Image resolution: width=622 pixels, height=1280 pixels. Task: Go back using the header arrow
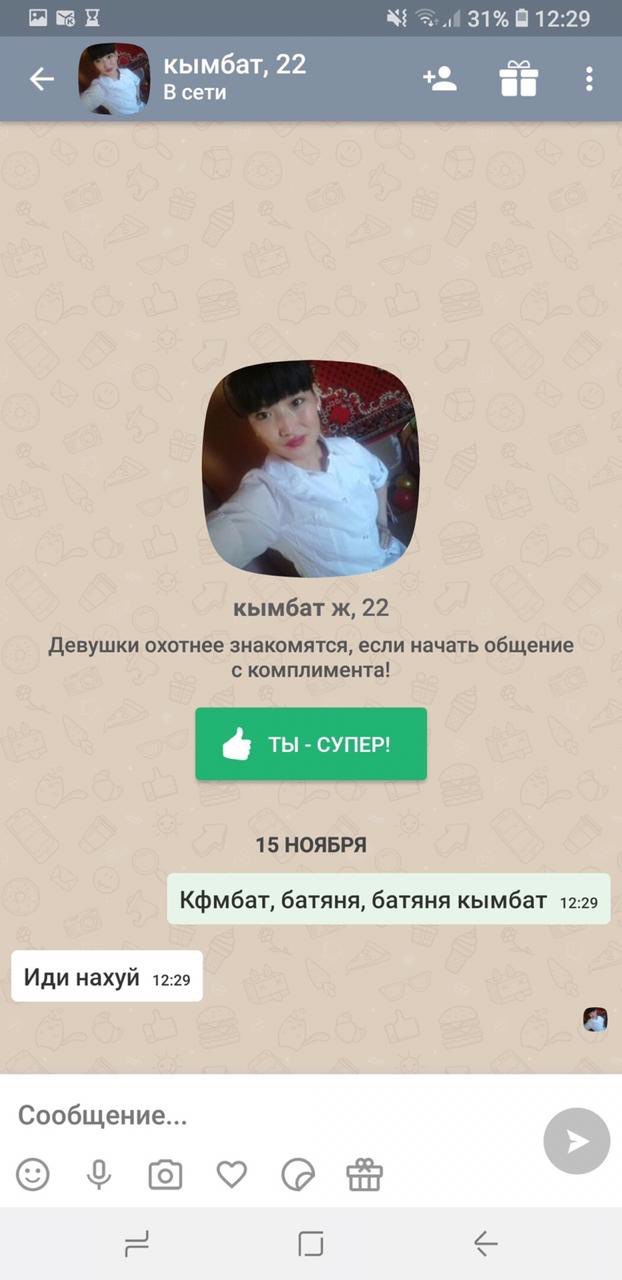click(41, 79)
